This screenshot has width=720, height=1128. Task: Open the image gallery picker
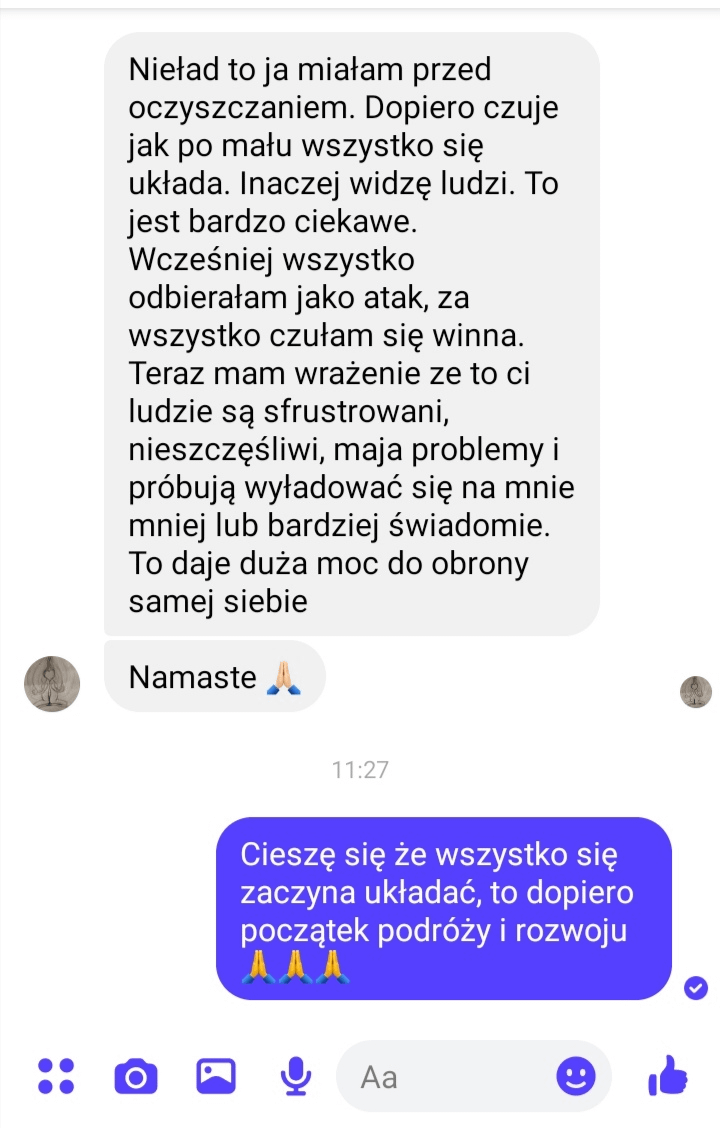216,1076
